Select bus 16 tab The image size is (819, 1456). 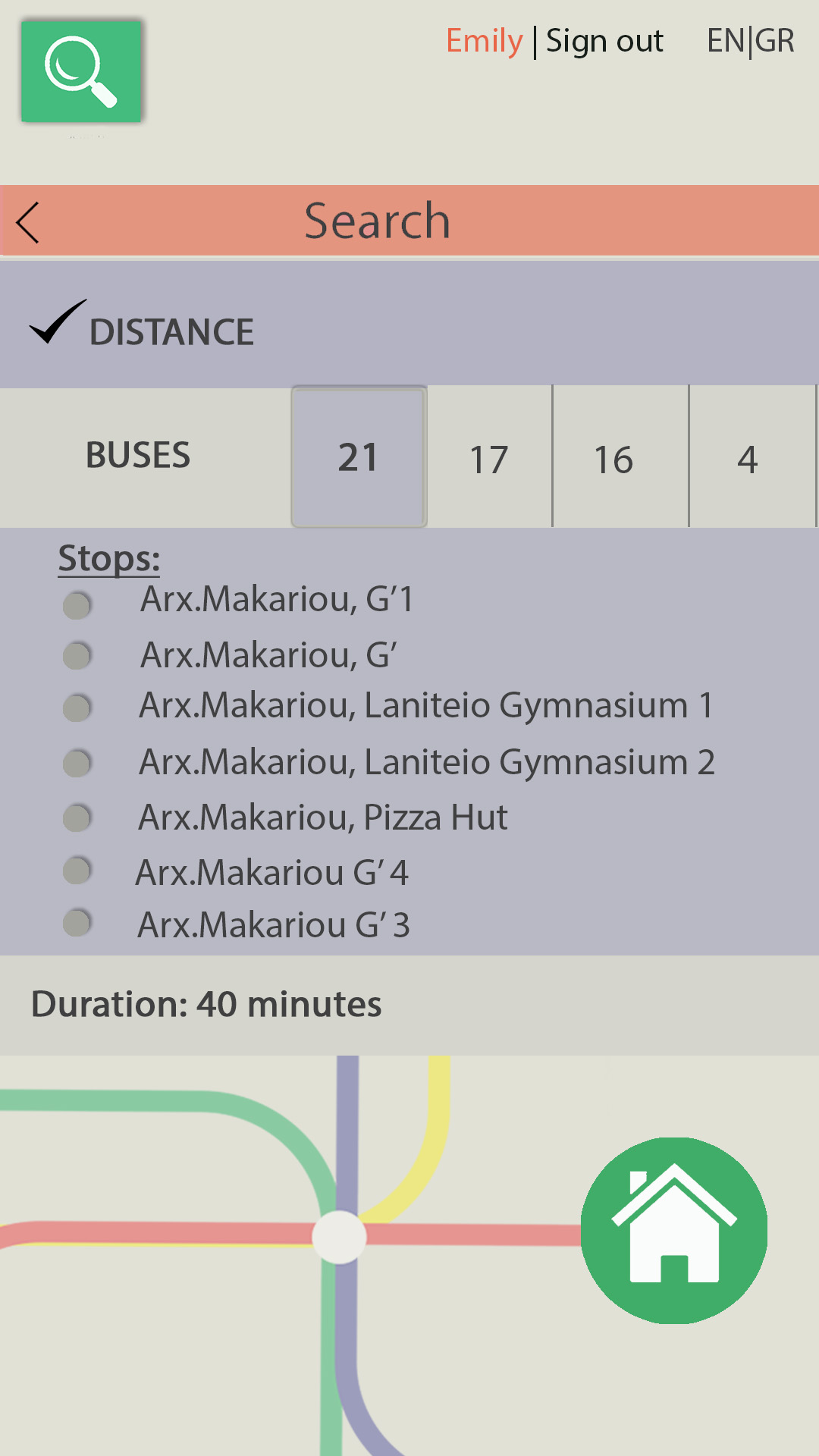[x=613, y=458]
